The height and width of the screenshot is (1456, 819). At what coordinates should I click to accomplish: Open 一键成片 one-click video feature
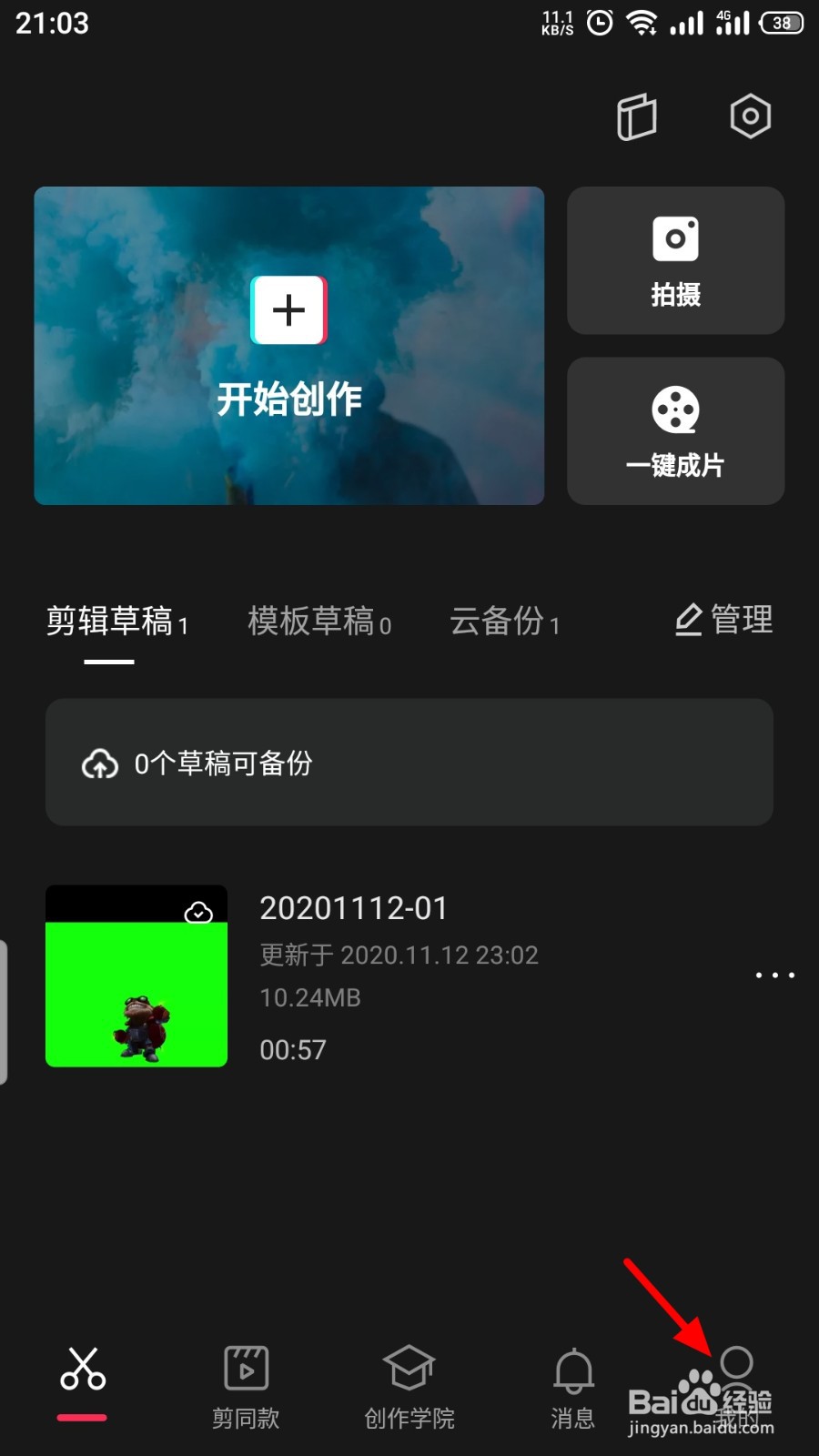pos(674,430)
